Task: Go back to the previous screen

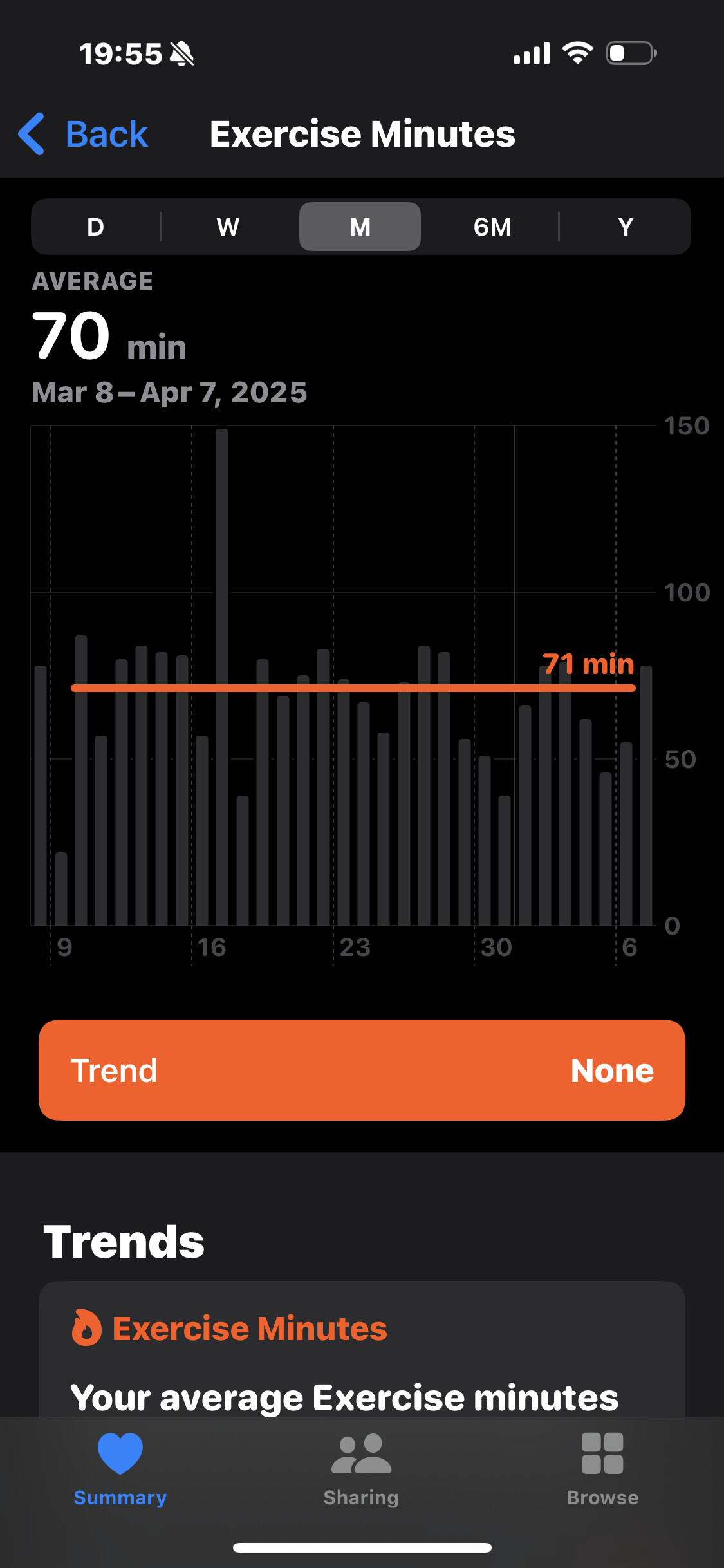Action: coord(84,135)
